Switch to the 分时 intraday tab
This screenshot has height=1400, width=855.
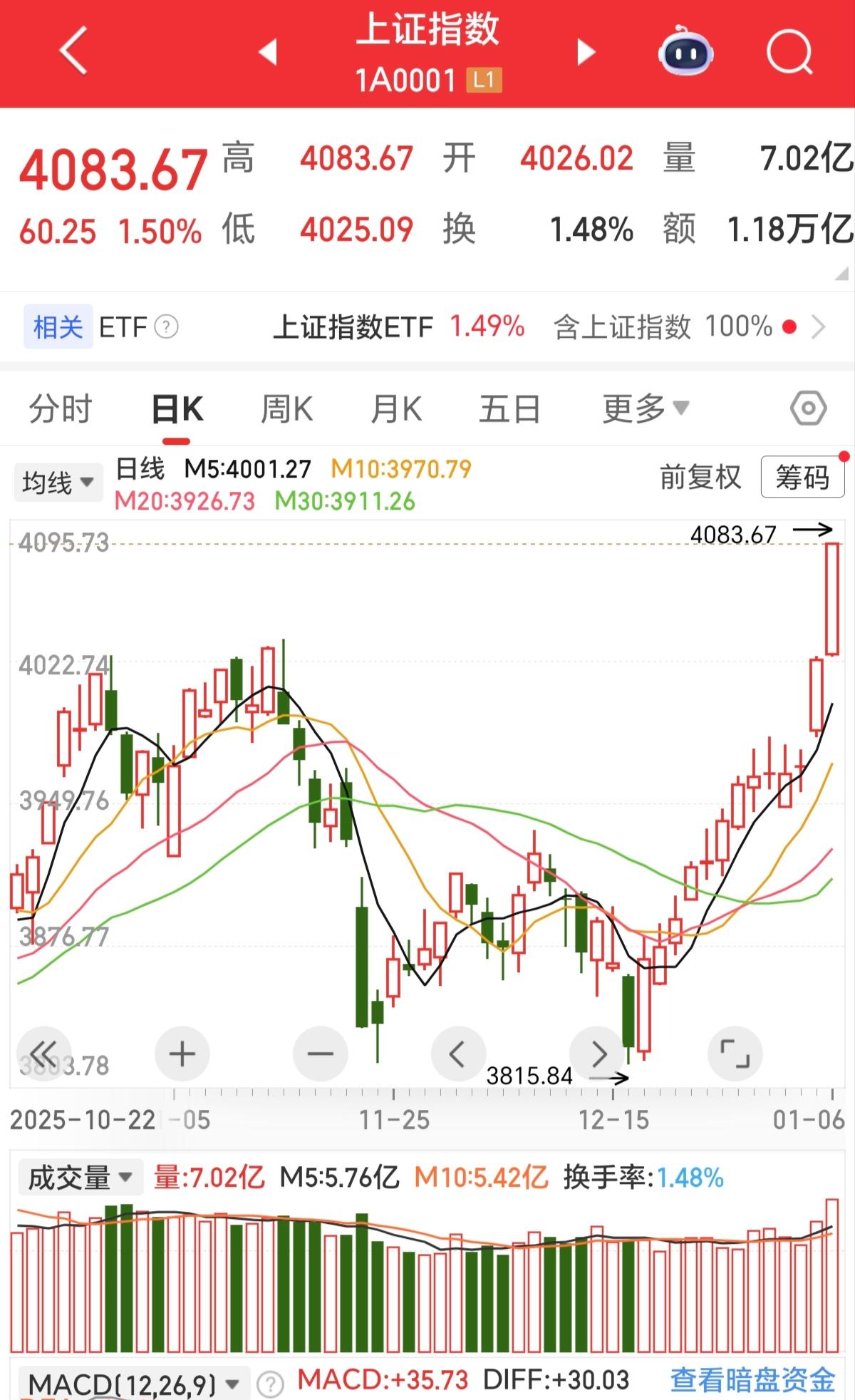click(x=60, y=408)
